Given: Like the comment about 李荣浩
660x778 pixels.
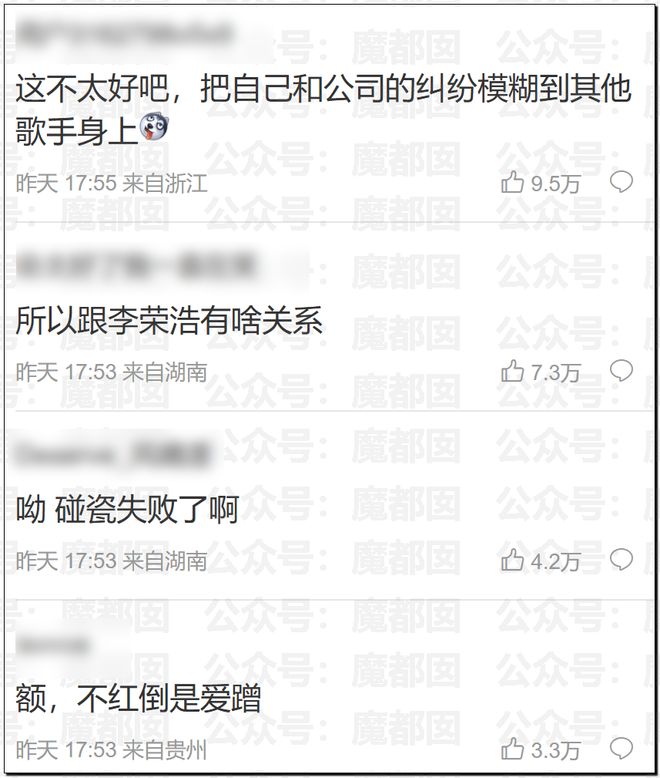Looking at the screenshot, I should pos(513,371).
